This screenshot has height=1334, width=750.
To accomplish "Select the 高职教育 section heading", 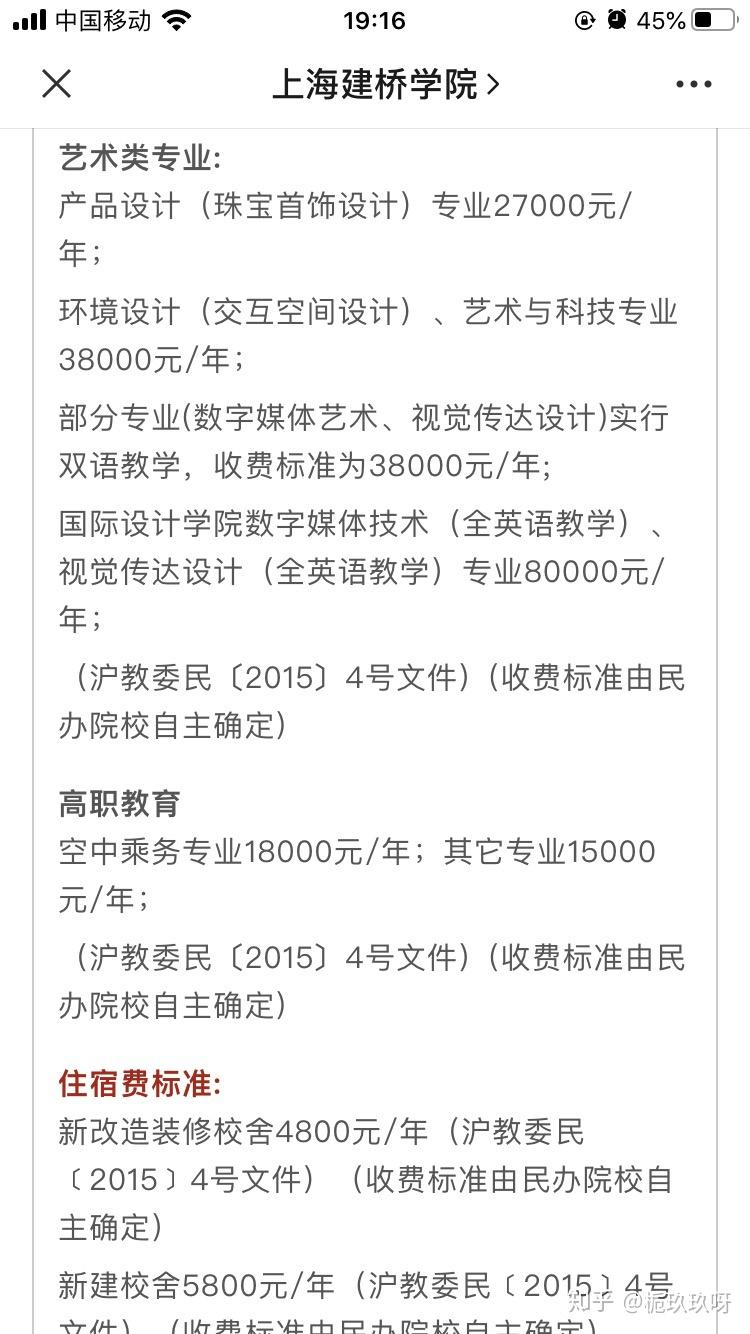I will coord(120,803).
